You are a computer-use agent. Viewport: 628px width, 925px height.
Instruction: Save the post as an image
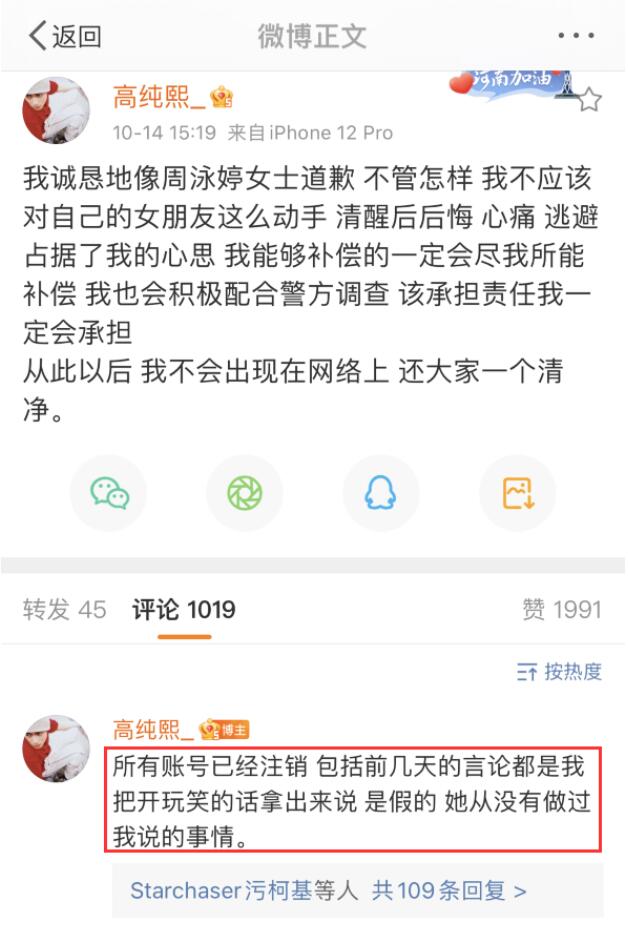pyautogui.click(x=517, y=492)
